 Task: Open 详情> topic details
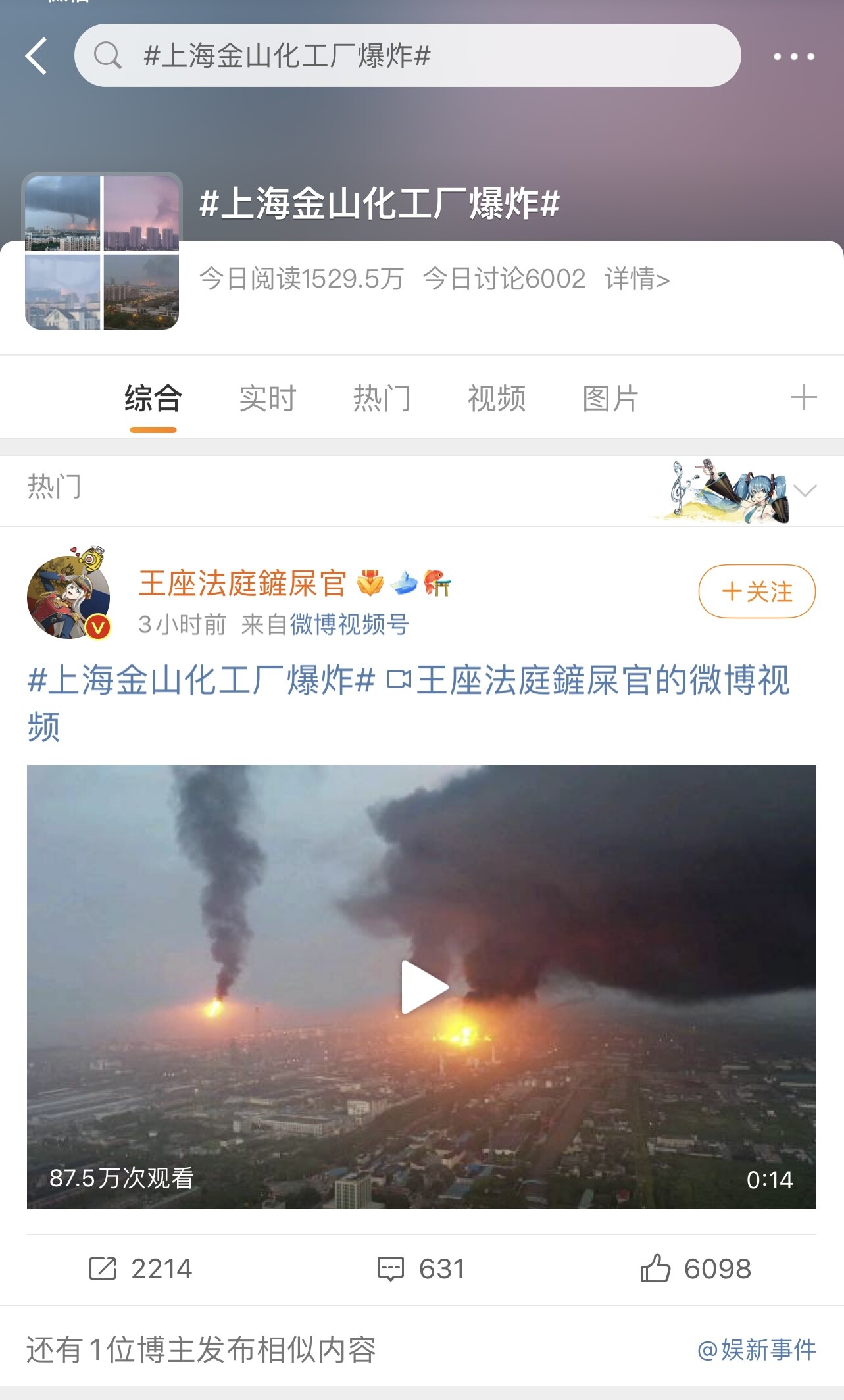[637, 279]
